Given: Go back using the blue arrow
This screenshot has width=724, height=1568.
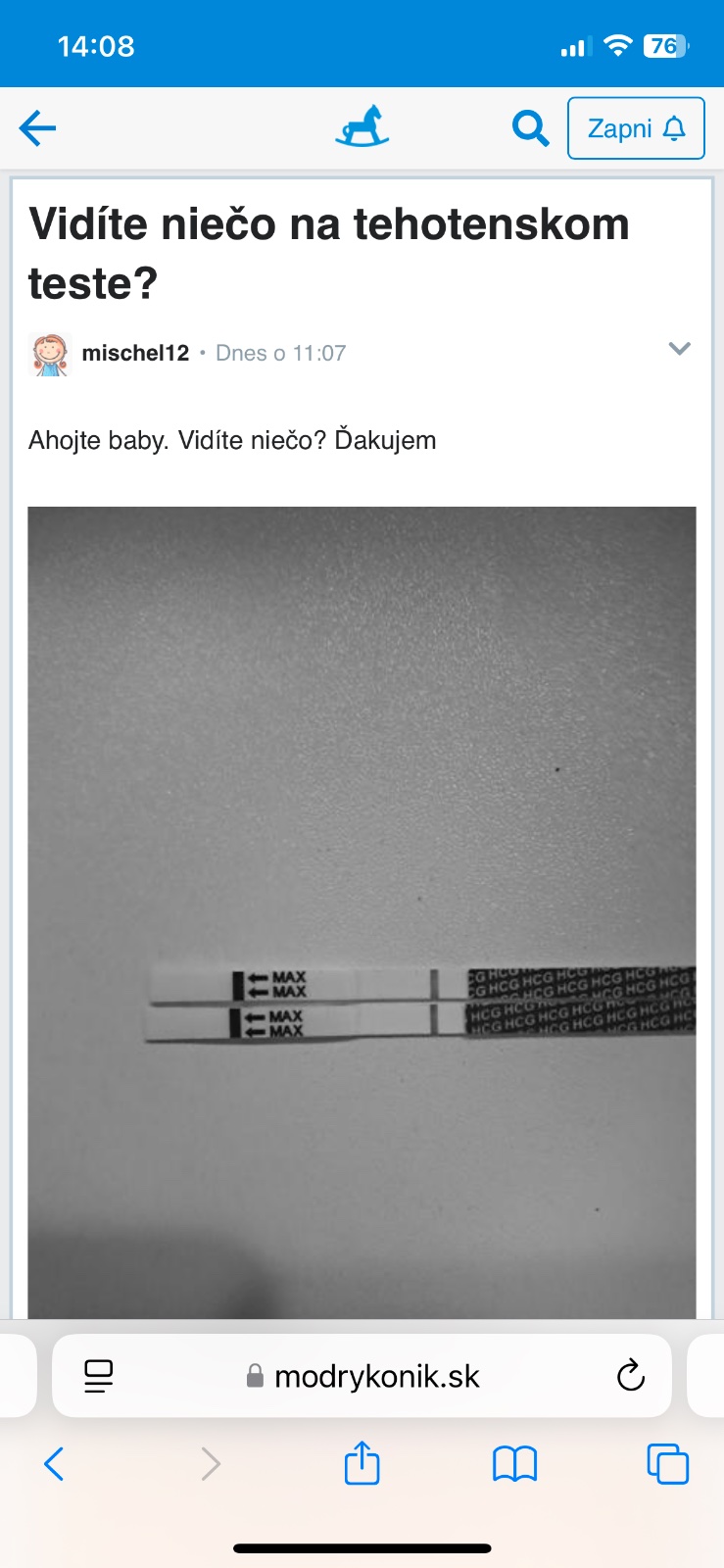Looking at the screenshot, I should (37, 128).
